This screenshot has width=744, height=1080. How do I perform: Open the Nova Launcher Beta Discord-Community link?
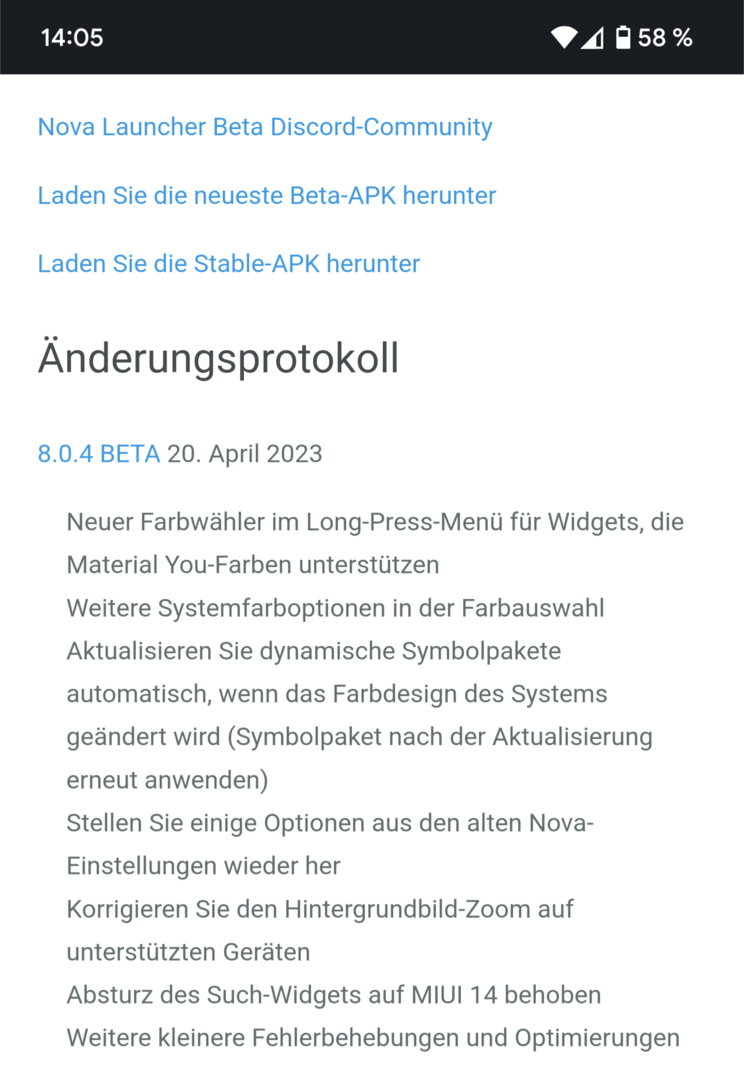(265, 127)
